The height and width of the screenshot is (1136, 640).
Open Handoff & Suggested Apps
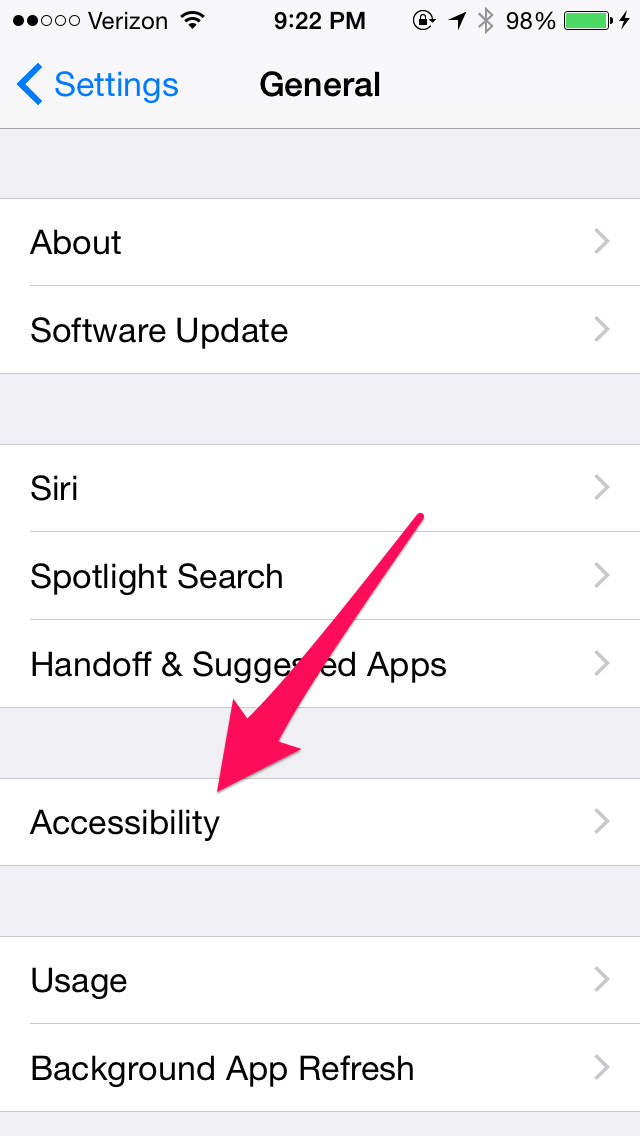click(x=320, y=664)
